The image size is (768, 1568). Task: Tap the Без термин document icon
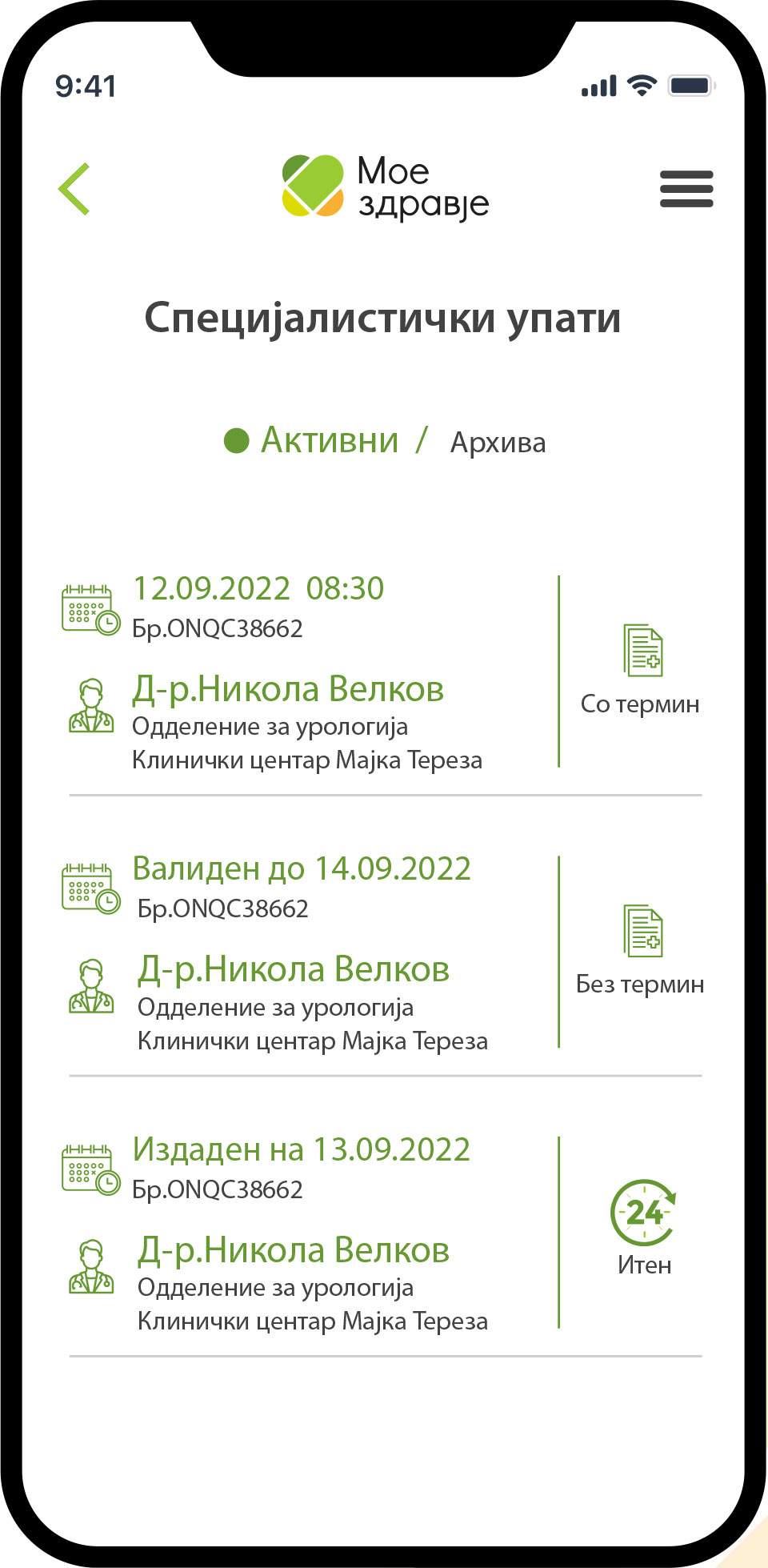tap(642, 931)
